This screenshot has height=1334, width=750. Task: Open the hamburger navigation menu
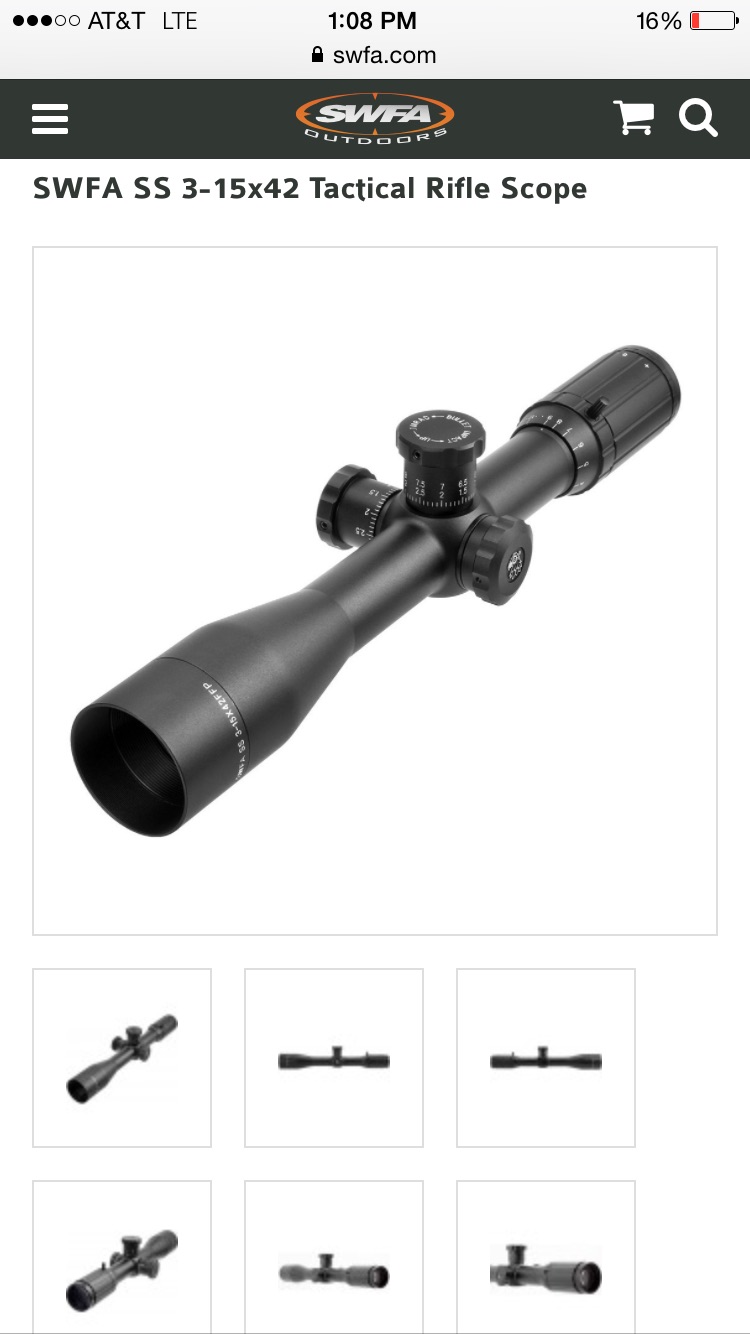50,118
